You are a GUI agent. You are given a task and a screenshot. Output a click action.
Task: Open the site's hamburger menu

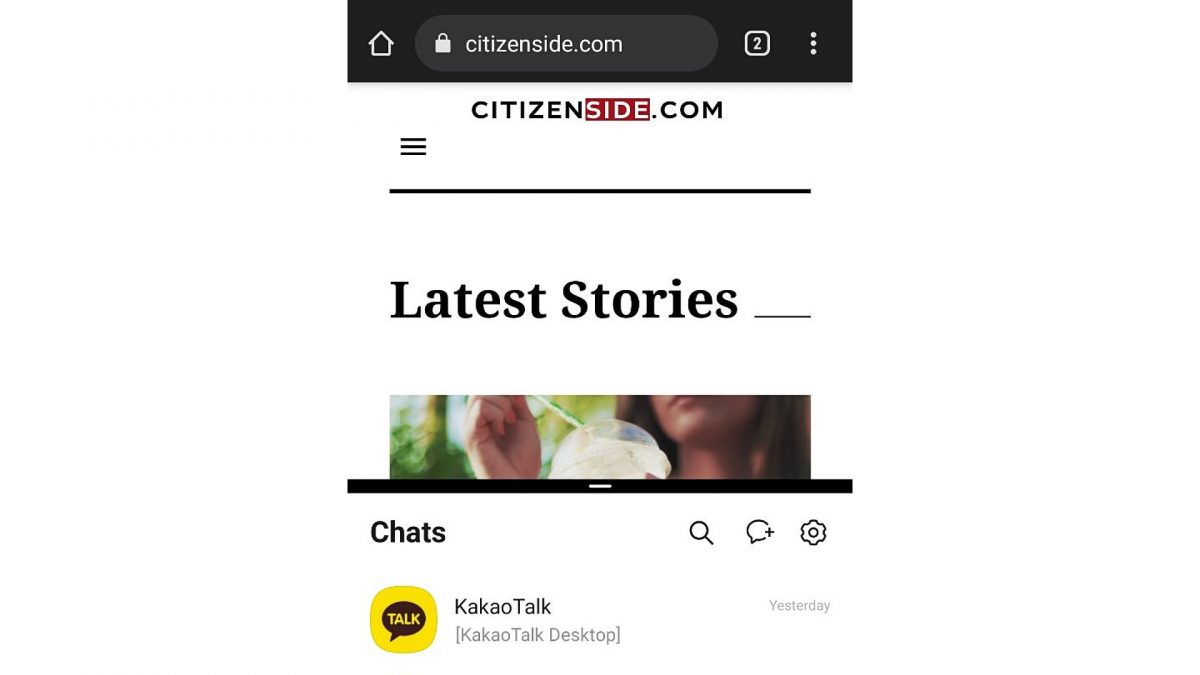413,147
